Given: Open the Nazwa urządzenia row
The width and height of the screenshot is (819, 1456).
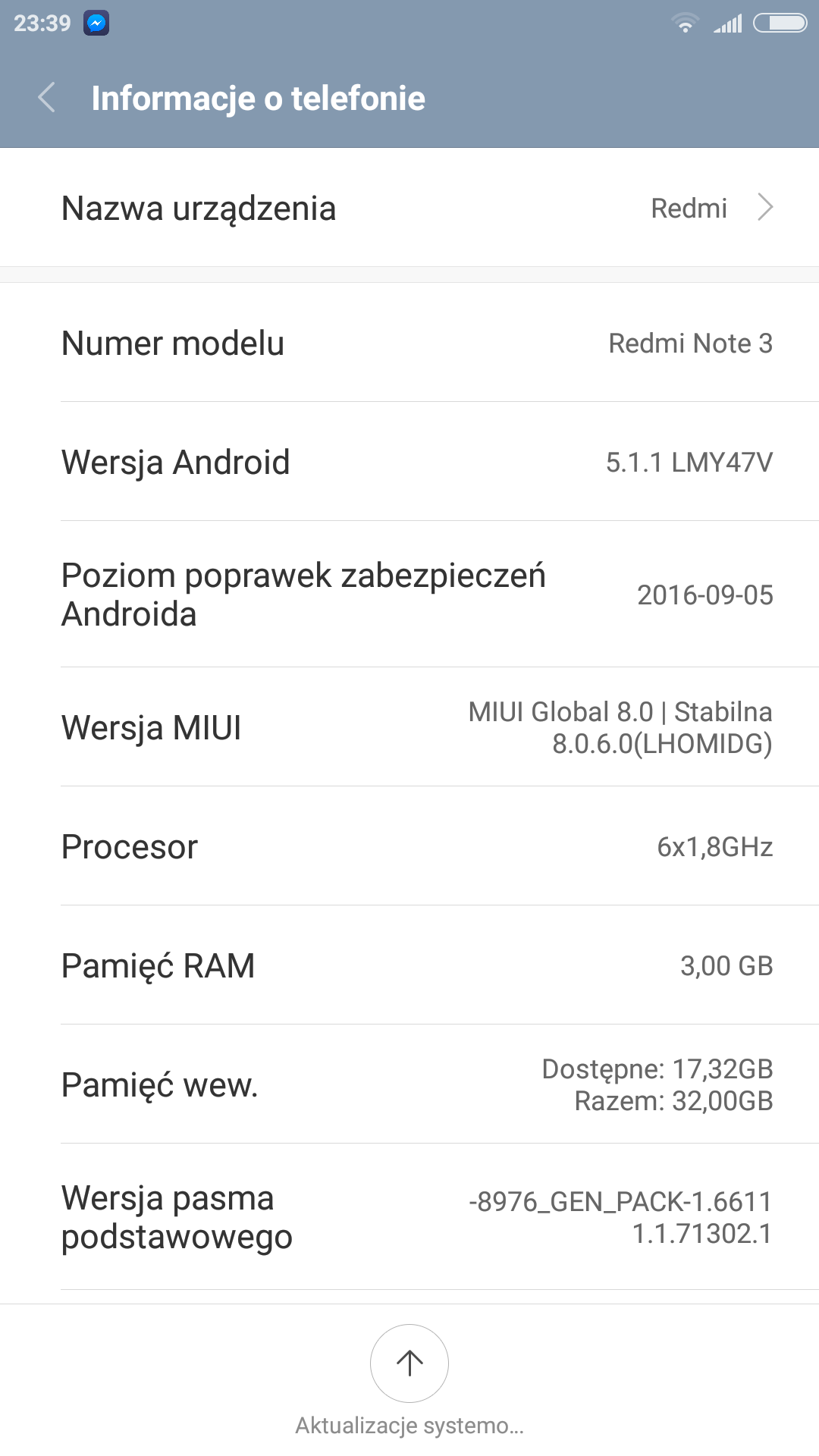Looking at the screenshot, I should point(409,208).
